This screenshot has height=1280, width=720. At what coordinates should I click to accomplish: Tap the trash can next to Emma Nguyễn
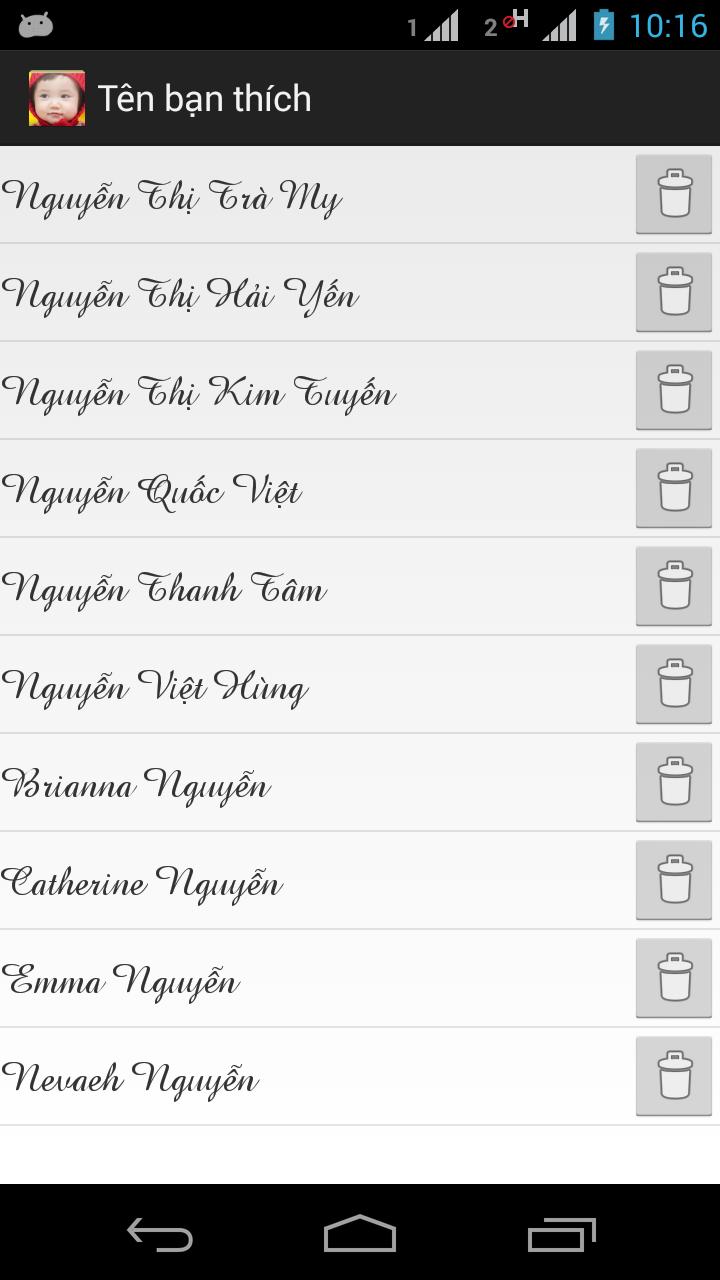coord(674,978)
